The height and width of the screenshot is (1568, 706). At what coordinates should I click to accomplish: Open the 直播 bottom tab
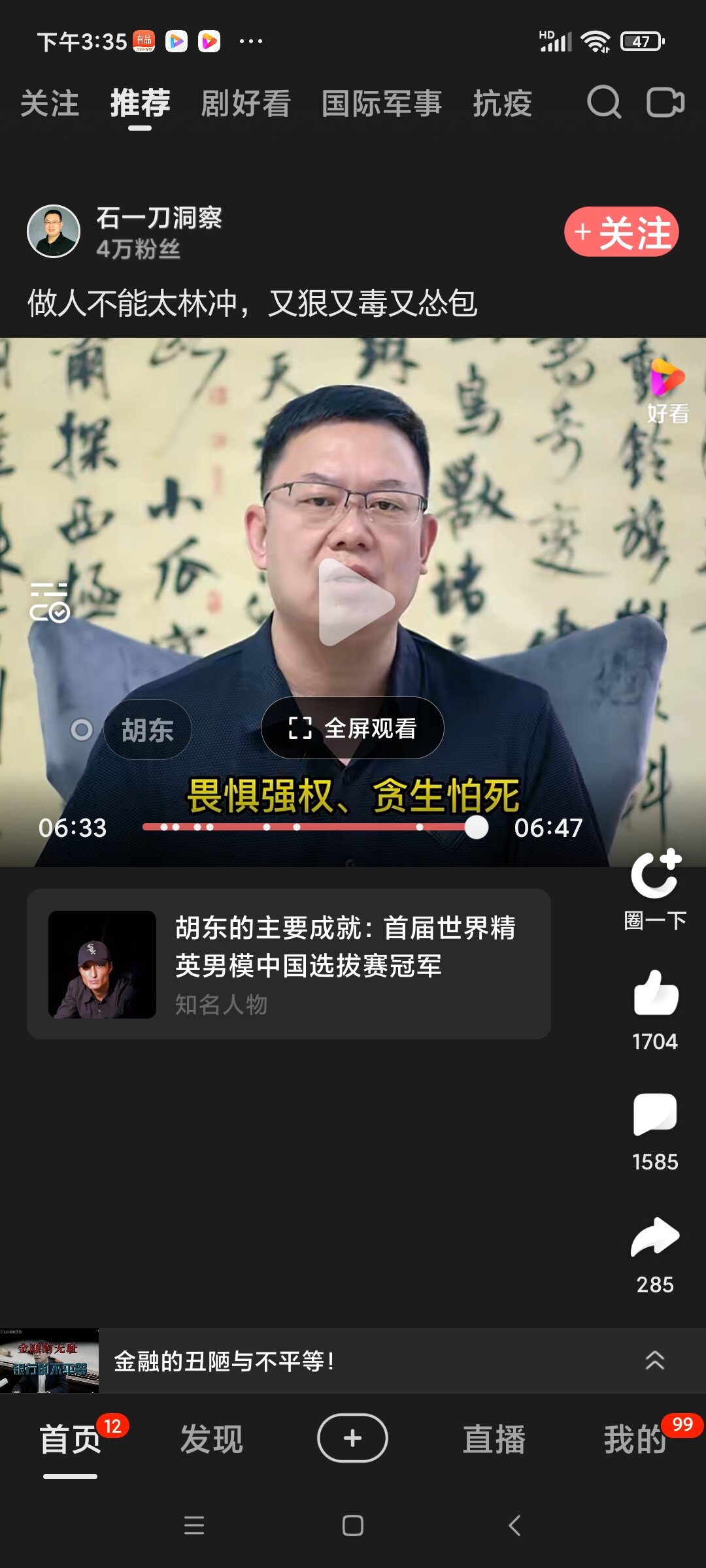pos(494,1439)
